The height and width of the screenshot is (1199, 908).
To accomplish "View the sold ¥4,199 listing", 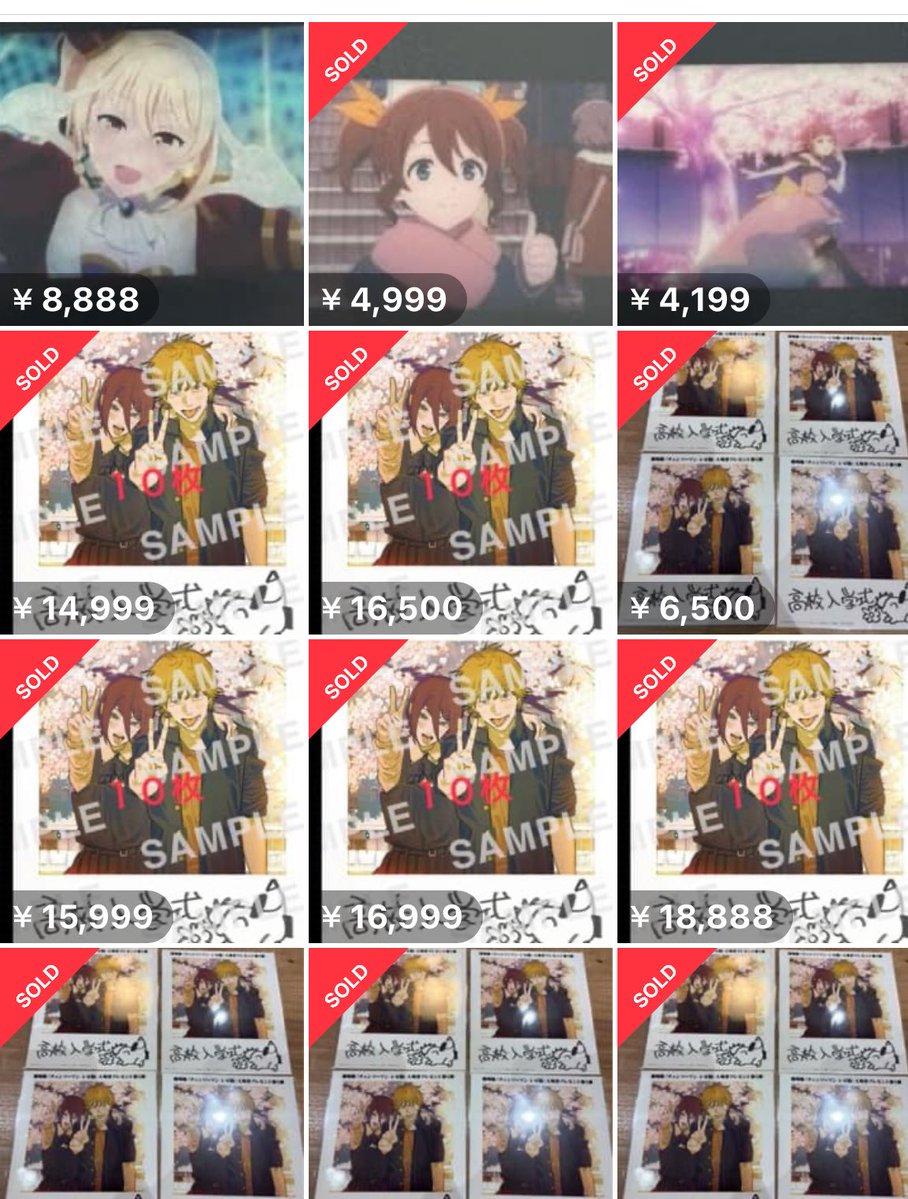I will coord(762,173).
